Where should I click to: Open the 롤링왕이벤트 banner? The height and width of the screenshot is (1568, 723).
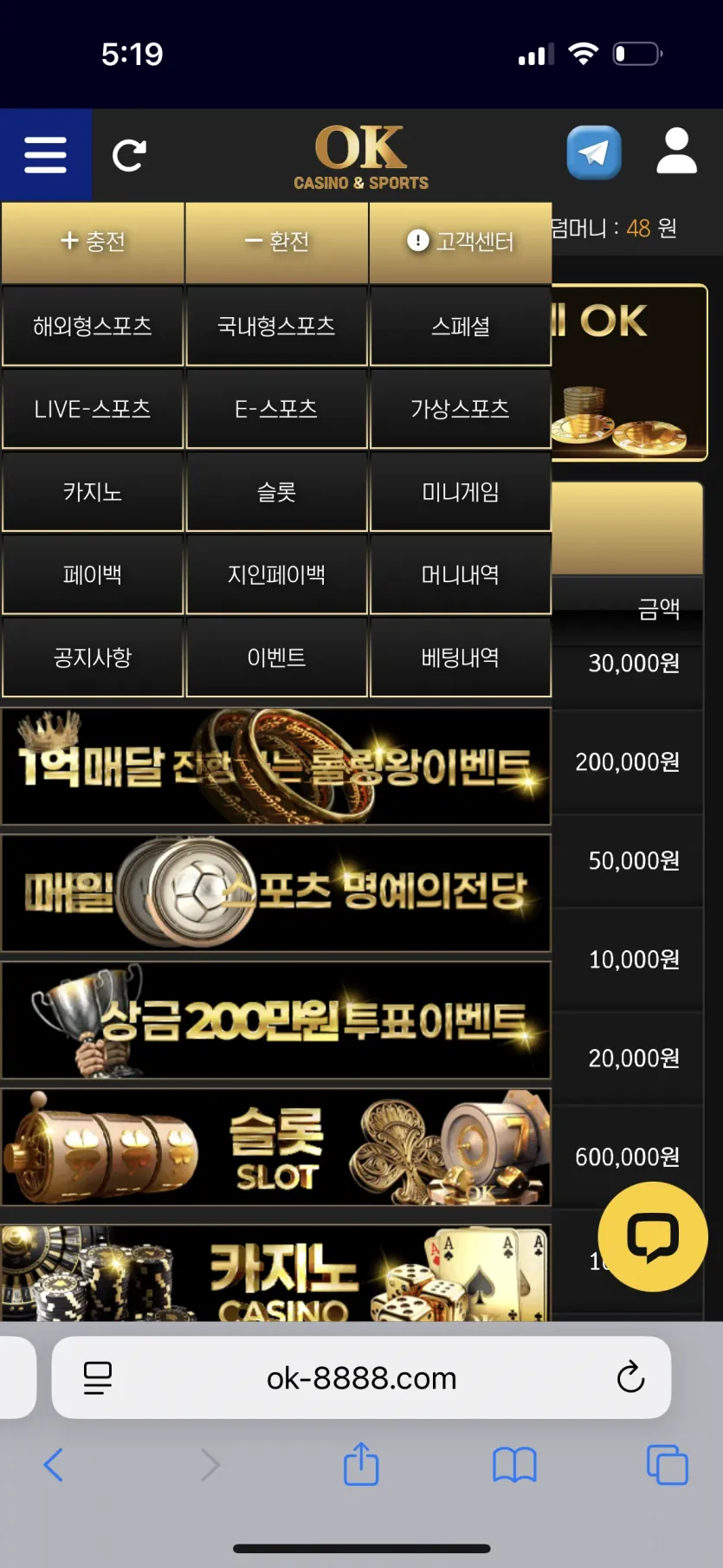point(276,766)
